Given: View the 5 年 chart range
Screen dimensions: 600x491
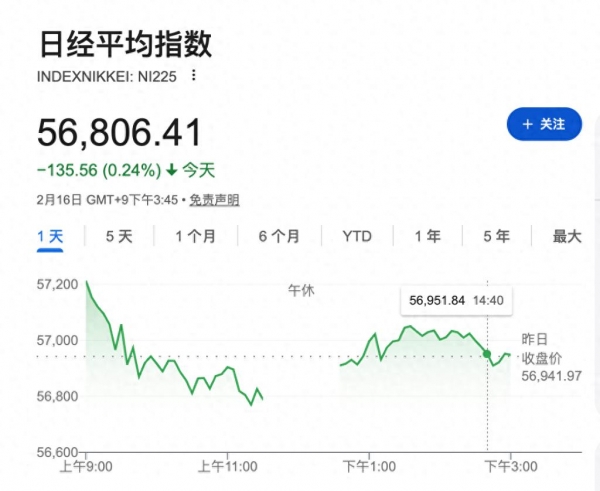Looking at the screenshot, I should tap(497, 236).
